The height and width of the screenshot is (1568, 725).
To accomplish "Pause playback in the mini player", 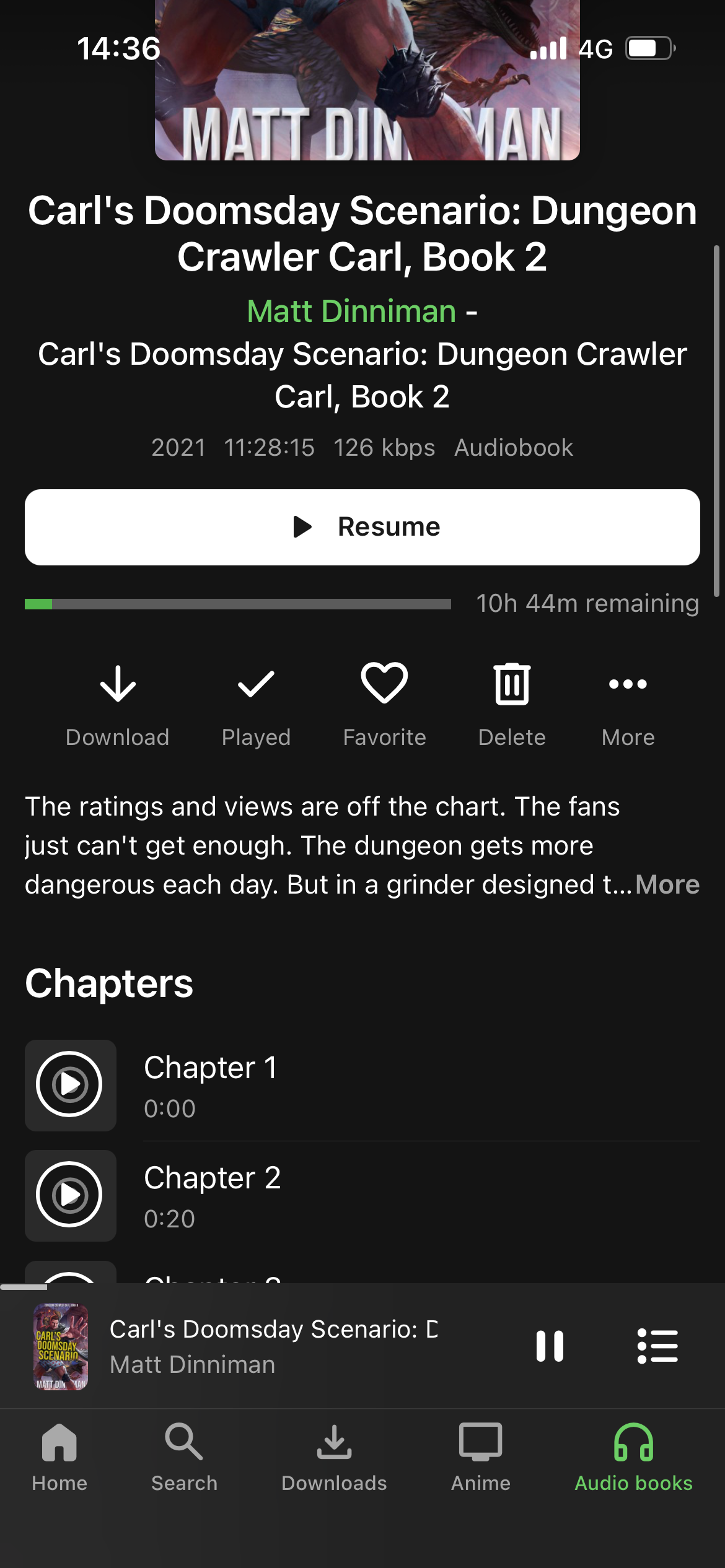I will tap(550, 1346).
